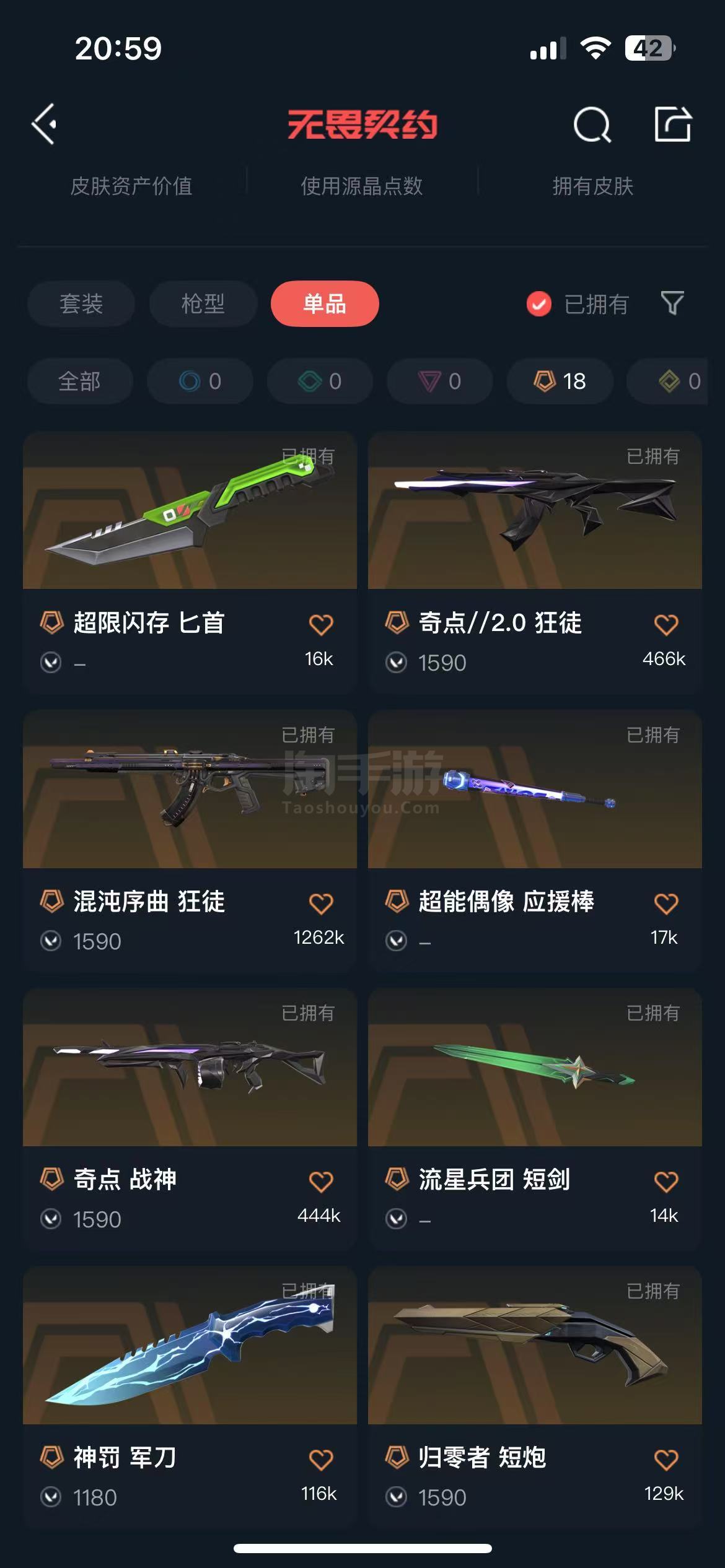This screenshot has width=725, height=1568.
Task: Favorite the 归零者 短炮 skin
Action: click(666, 1460)
